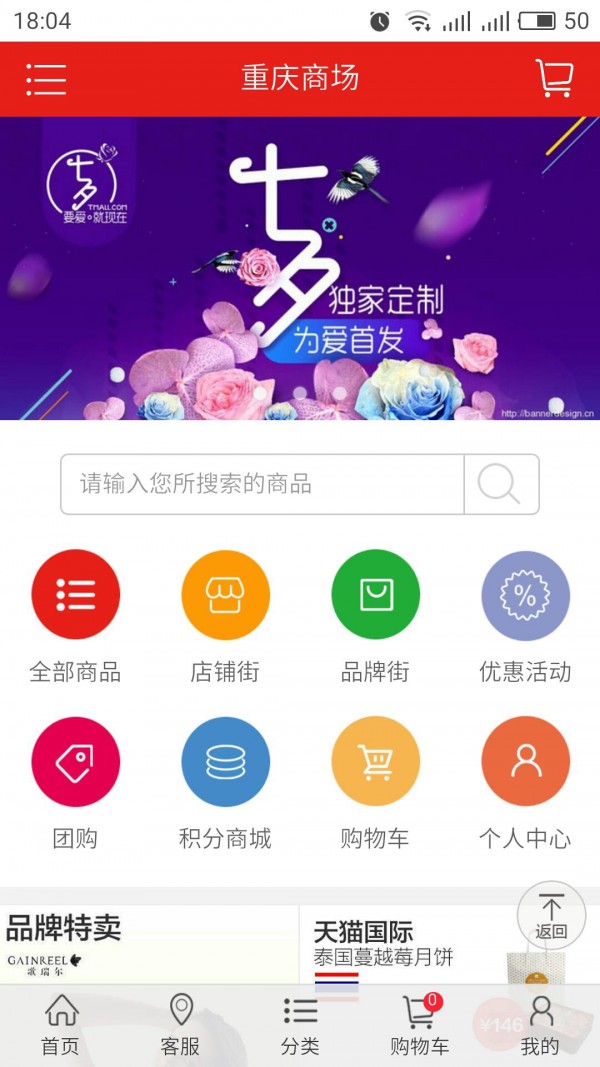Go to 个人中心

tap(525, 762)
